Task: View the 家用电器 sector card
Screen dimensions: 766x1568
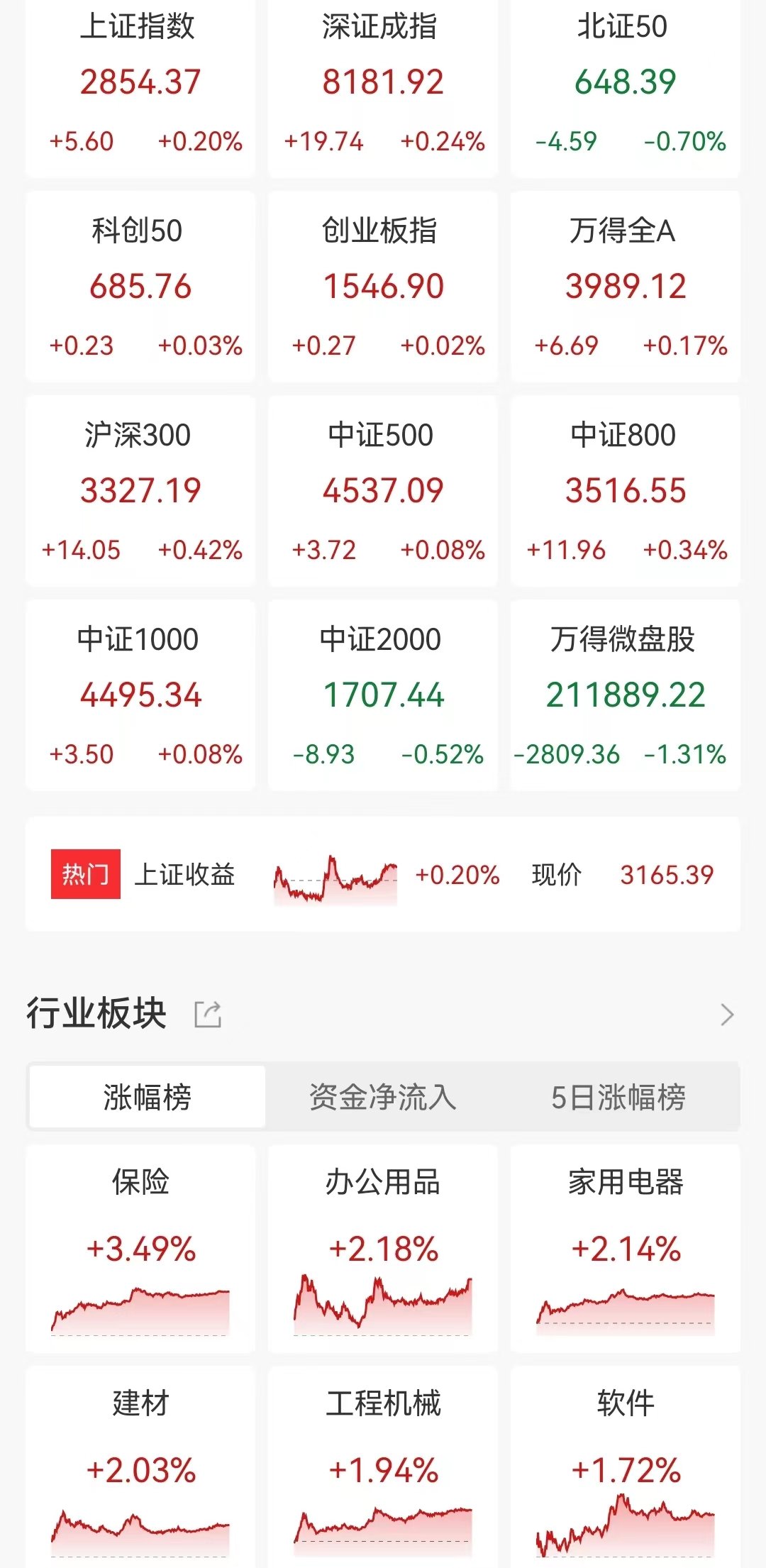Action: (x=626, y=1249)
